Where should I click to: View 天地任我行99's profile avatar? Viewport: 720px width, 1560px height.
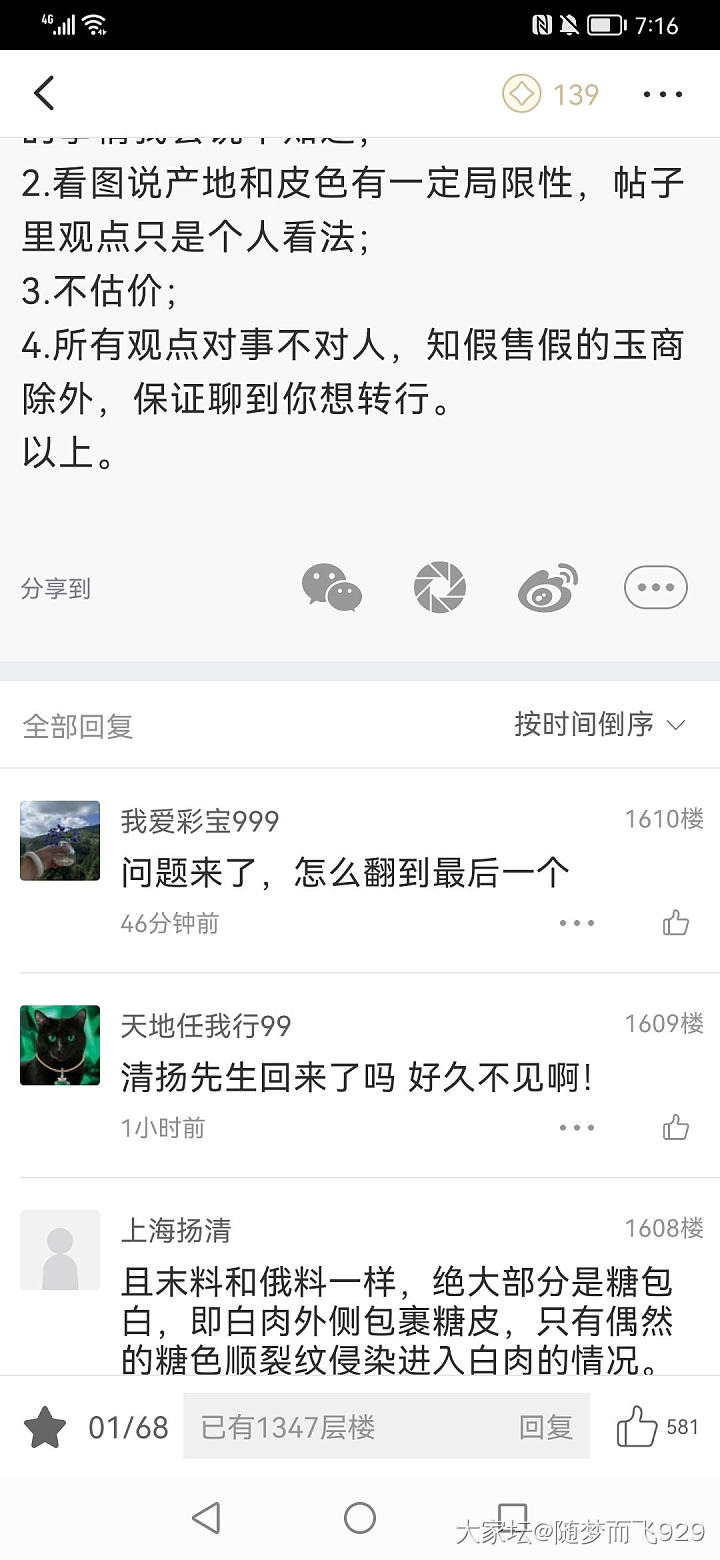60,1045
